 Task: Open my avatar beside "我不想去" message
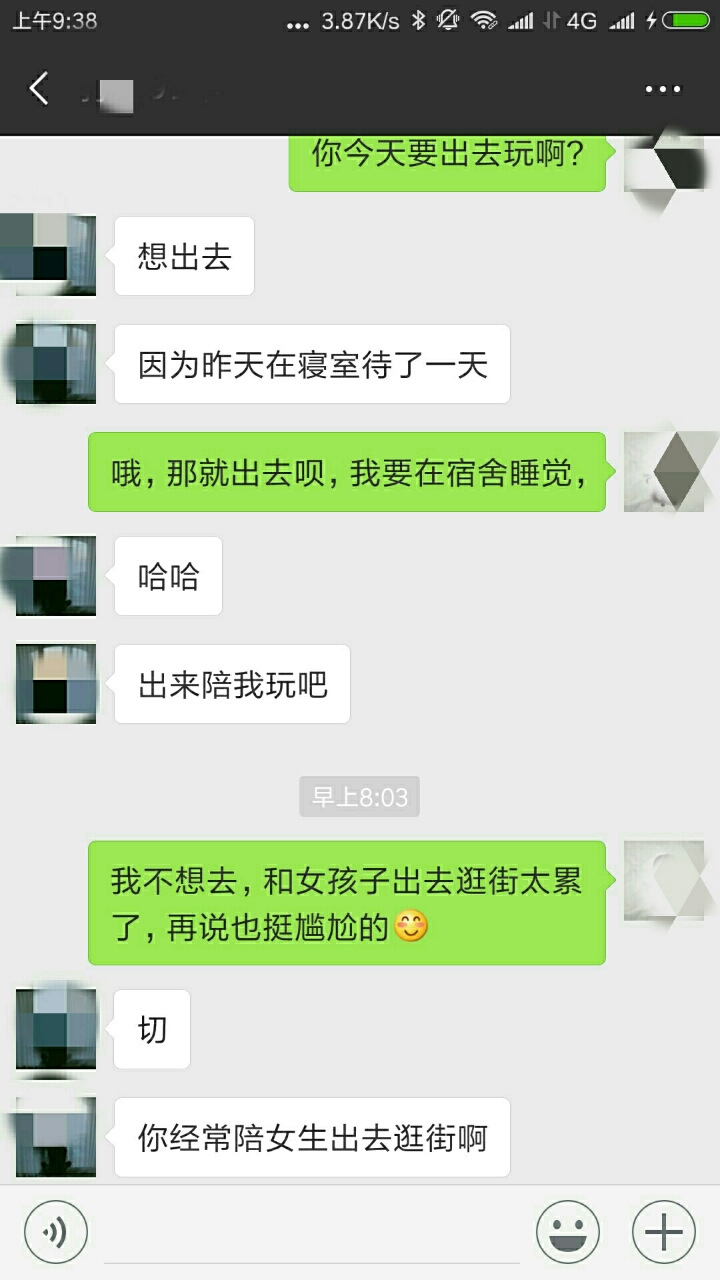click(x=664, y=880)
